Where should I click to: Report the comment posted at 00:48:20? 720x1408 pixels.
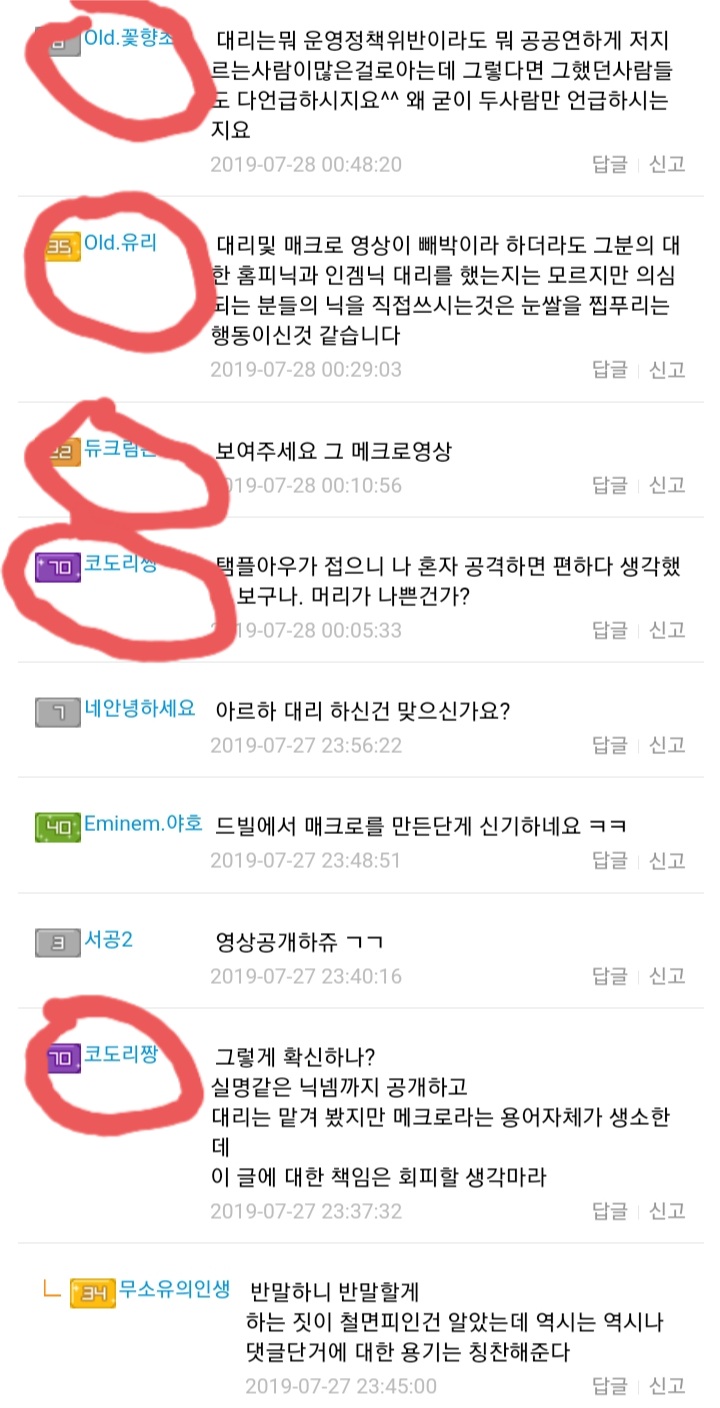pos(667,163)
